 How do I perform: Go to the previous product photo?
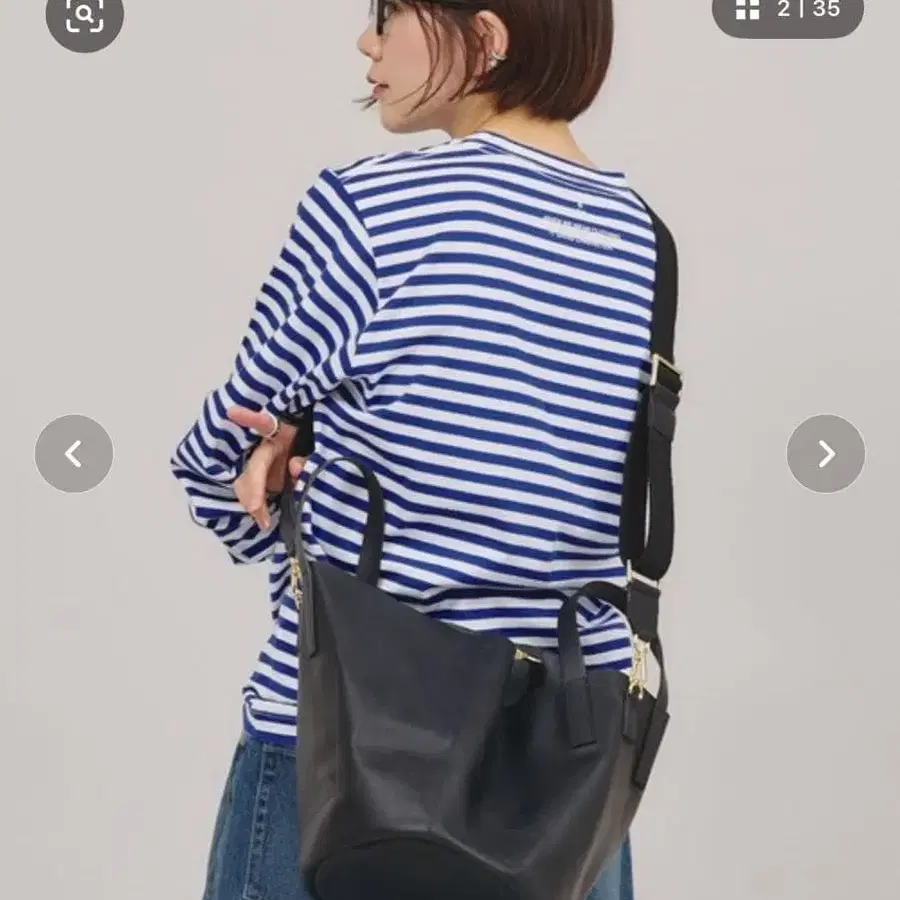[x=74, y=453]
